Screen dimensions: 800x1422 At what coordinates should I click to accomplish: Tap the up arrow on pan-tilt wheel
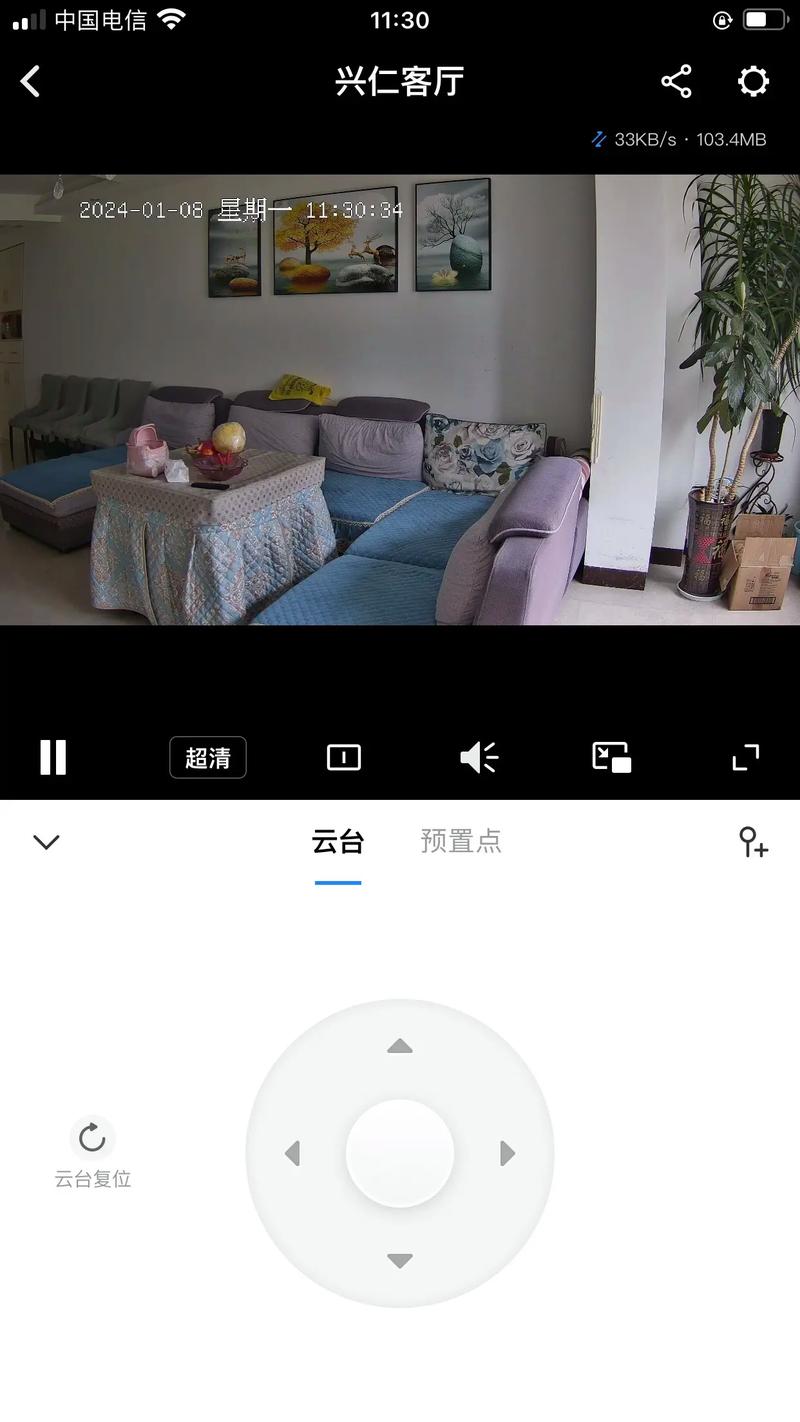[x=400, y=1047]
